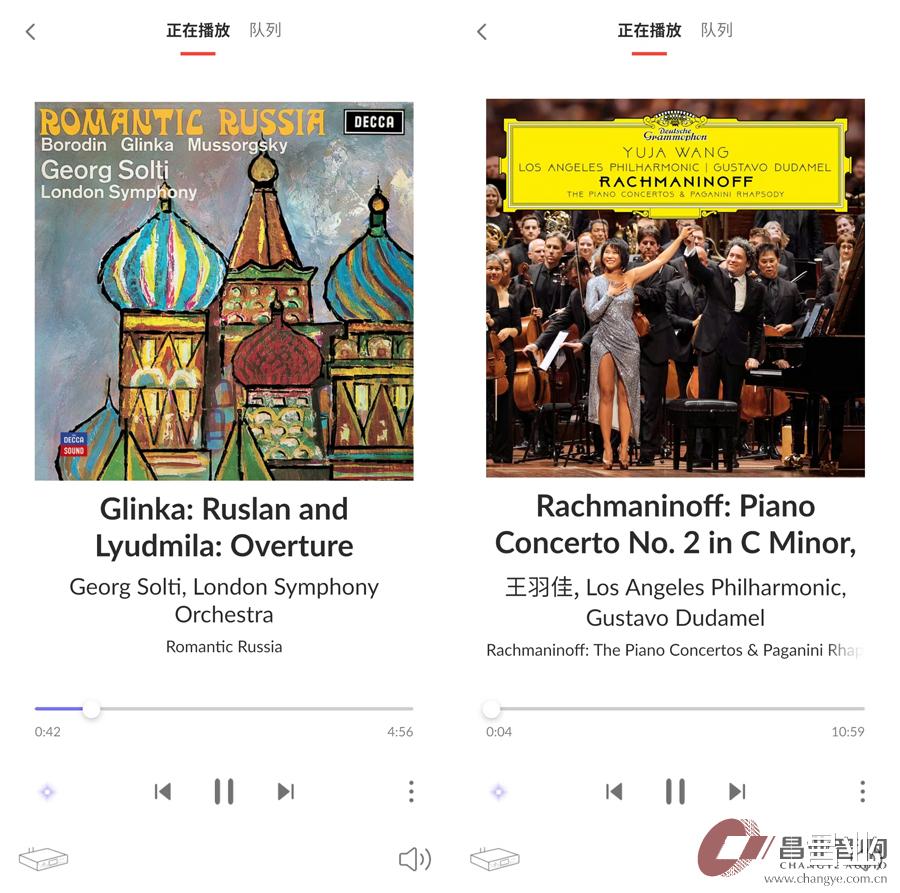Return to the track before the Glinka Overture

click(162, 792)
